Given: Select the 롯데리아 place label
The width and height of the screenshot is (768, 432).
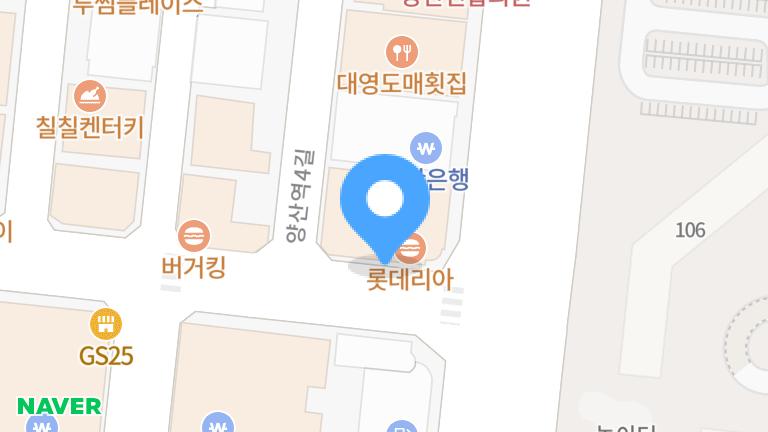Looking at the screenshot, I should click(411, 277).
